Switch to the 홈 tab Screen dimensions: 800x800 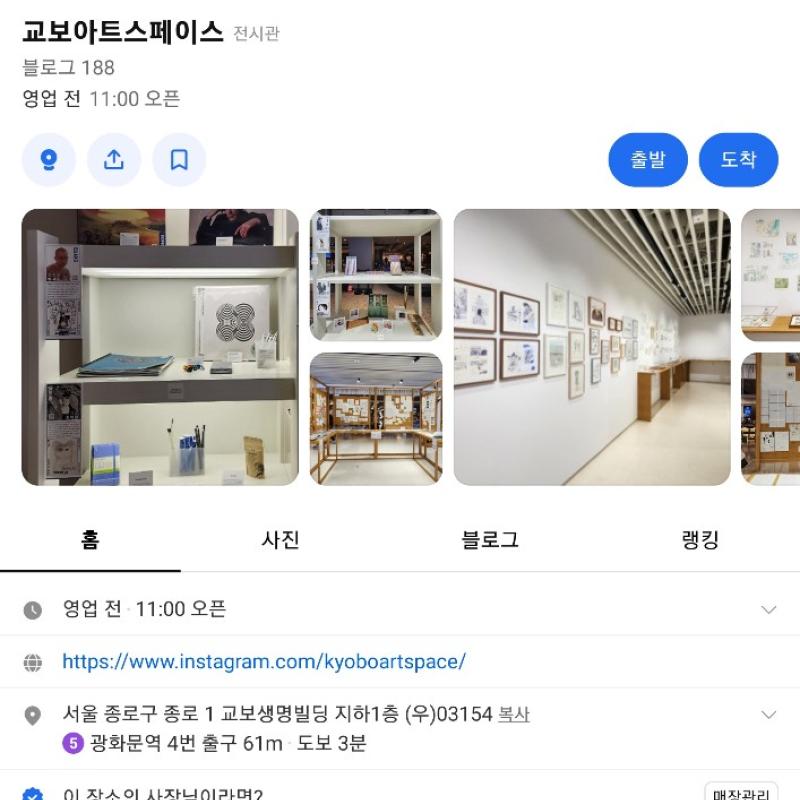90,541
